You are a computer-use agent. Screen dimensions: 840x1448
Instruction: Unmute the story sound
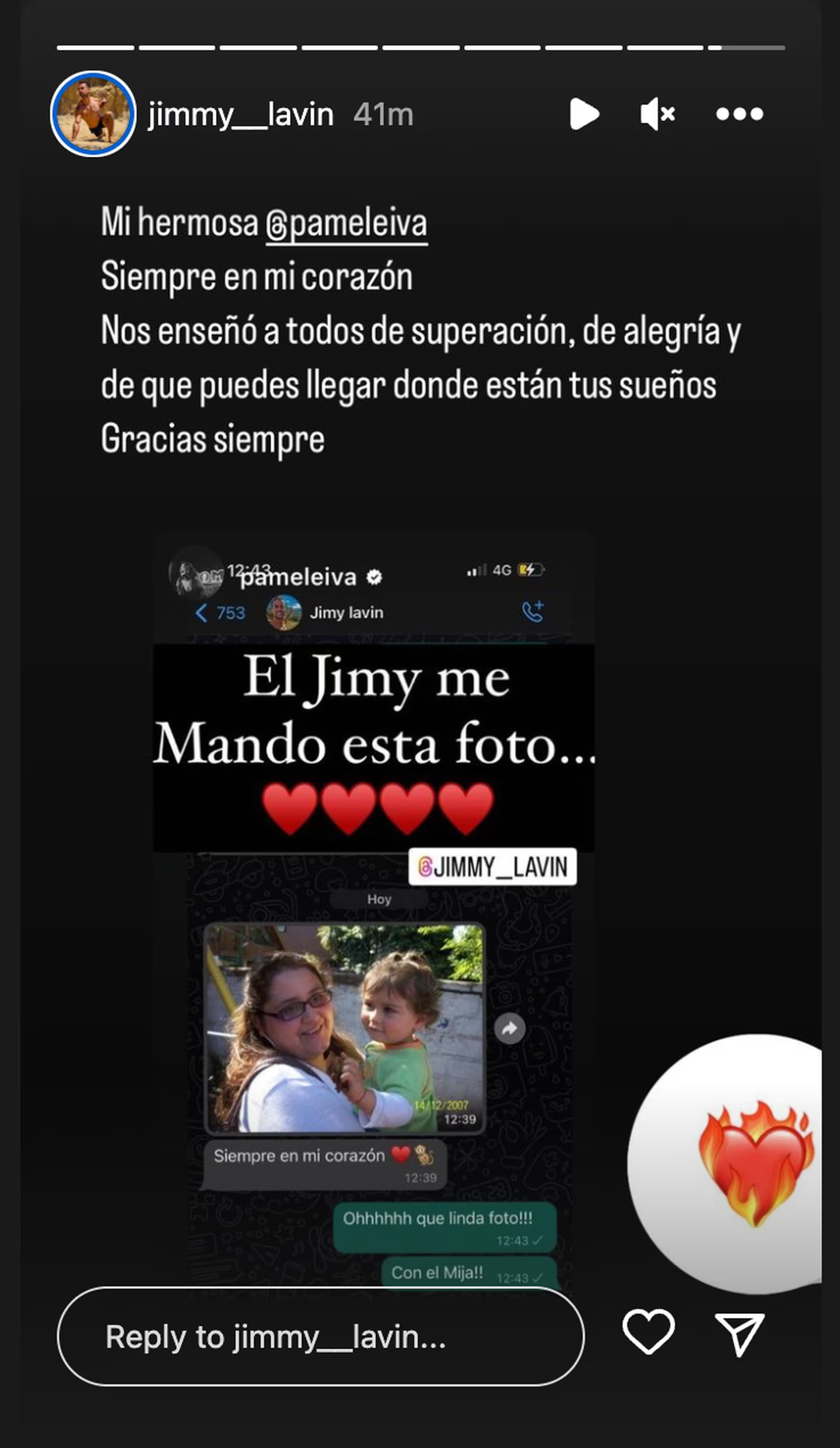click(x=657, y=114)
